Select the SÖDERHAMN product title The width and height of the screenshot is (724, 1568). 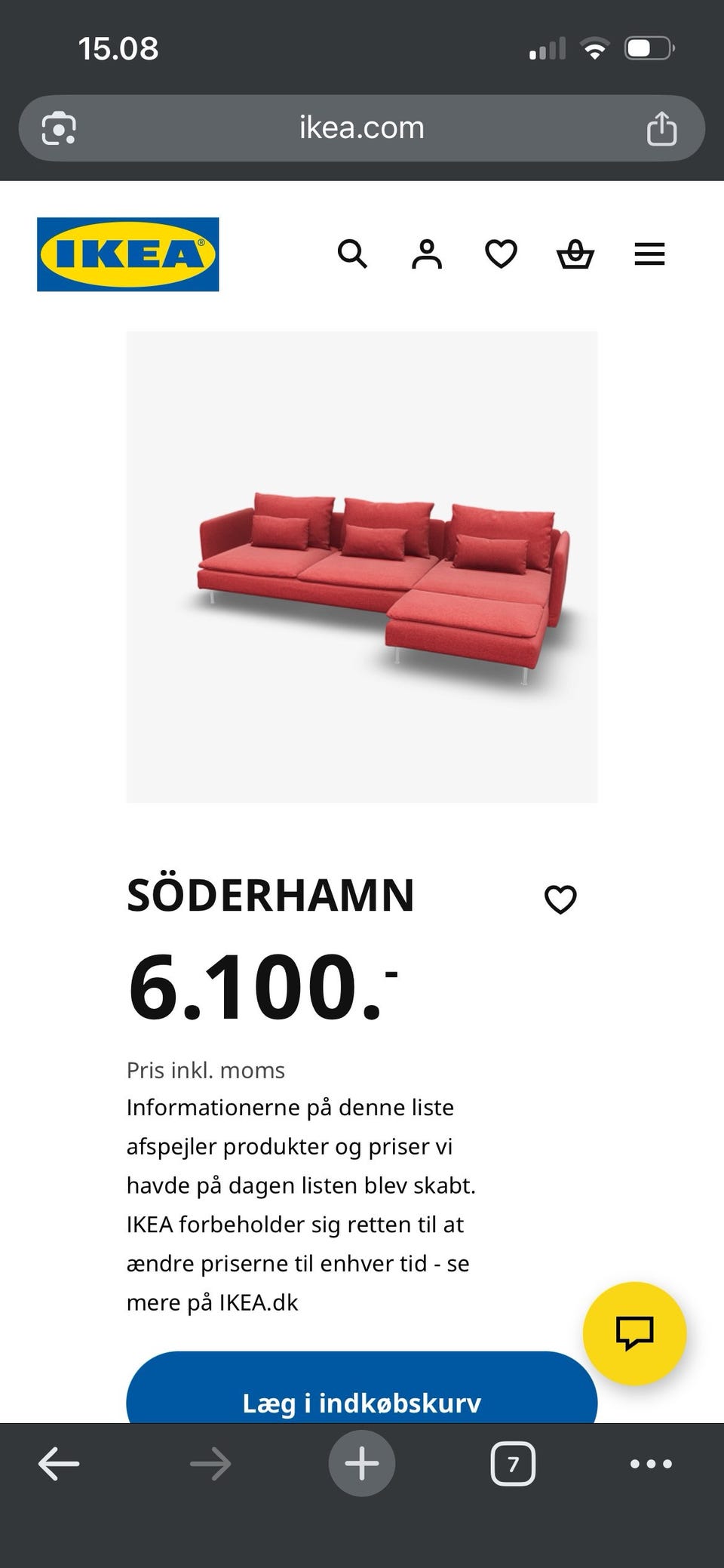pos(270,896)
